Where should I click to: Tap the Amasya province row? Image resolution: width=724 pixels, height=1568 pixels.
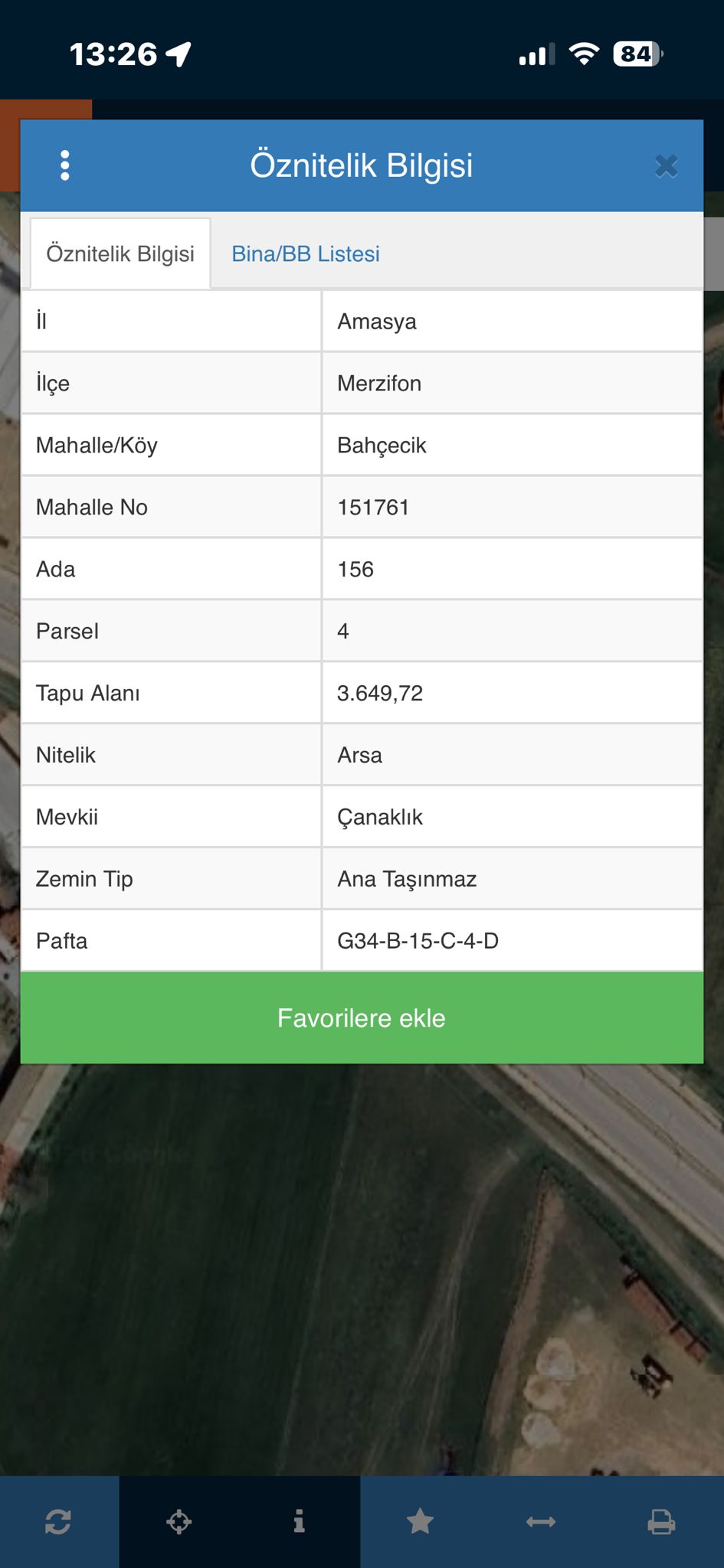point(376,321)
